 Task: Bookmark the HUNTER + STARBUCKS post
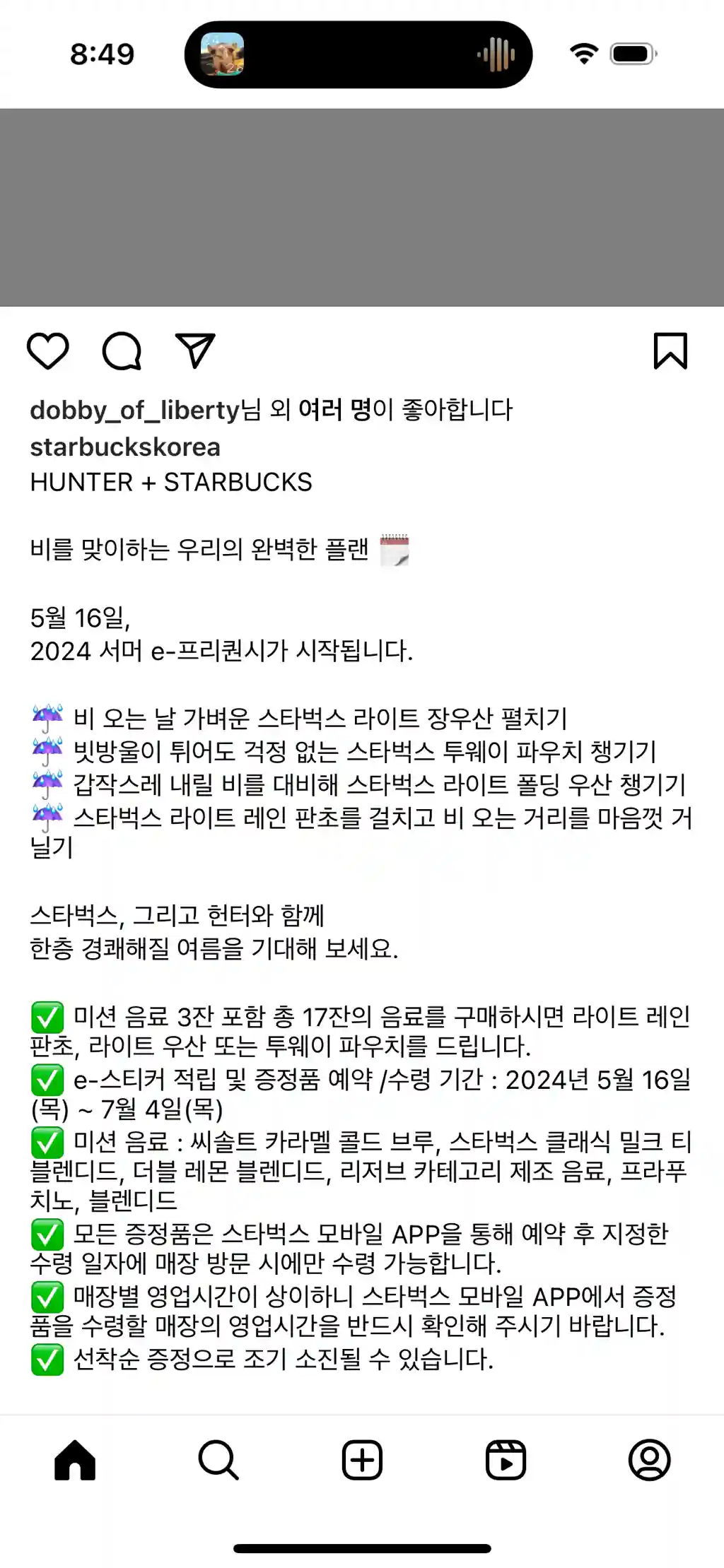point(670,350)
